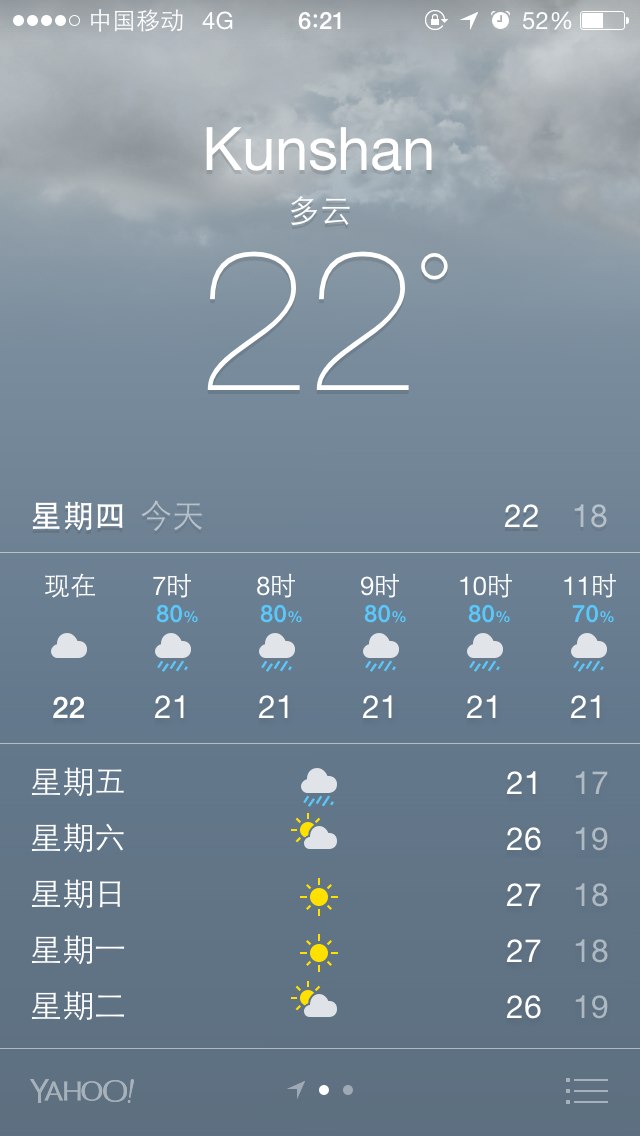Open the city list icon
This screenshot has width=640, height=1136.
(x=586, y=1090)
